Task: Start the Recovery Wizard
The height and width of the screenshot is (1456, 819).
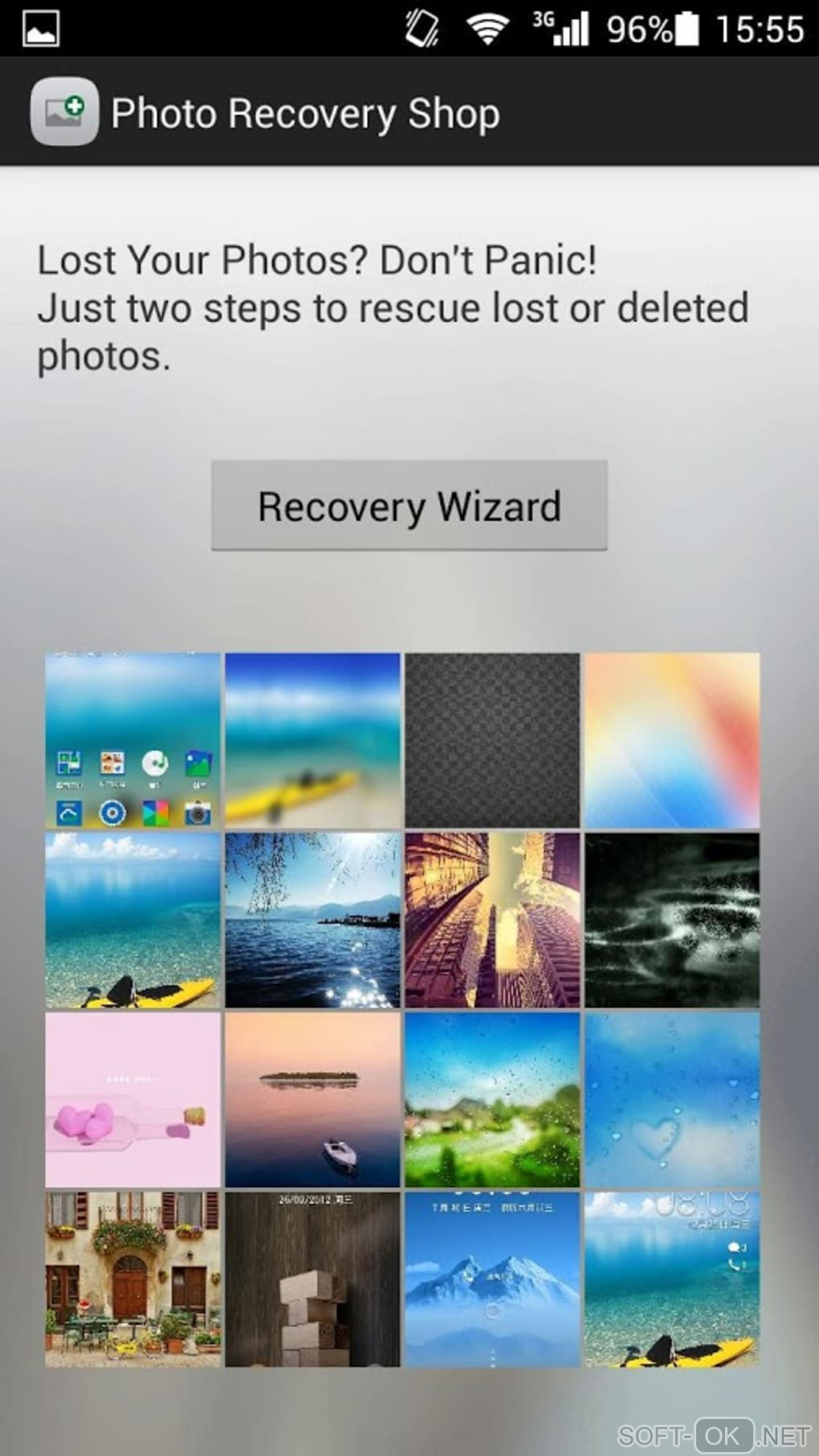Action: (409, 506)
